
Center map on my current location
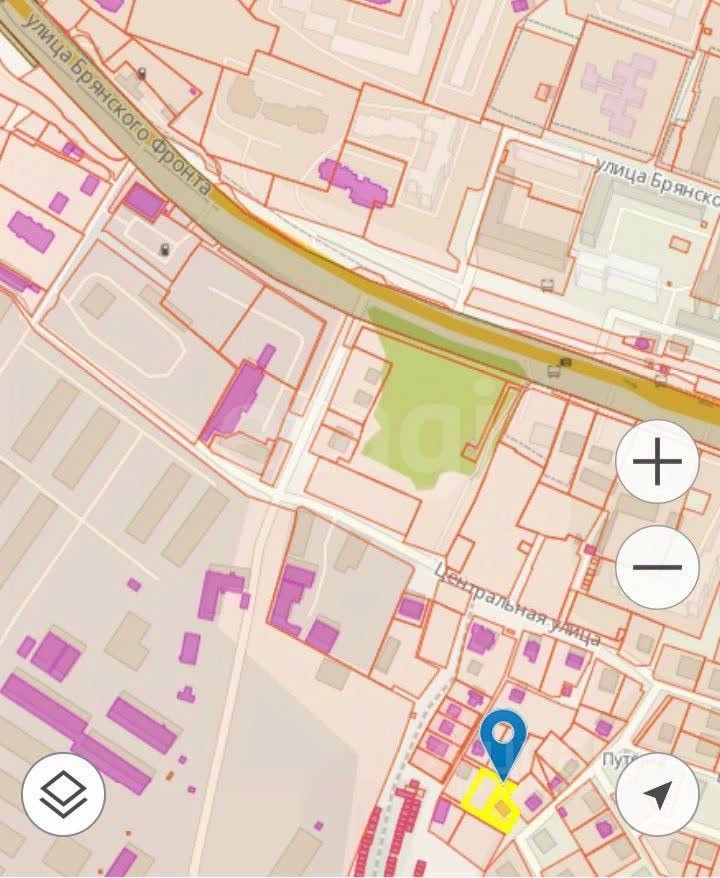point(657,795)
